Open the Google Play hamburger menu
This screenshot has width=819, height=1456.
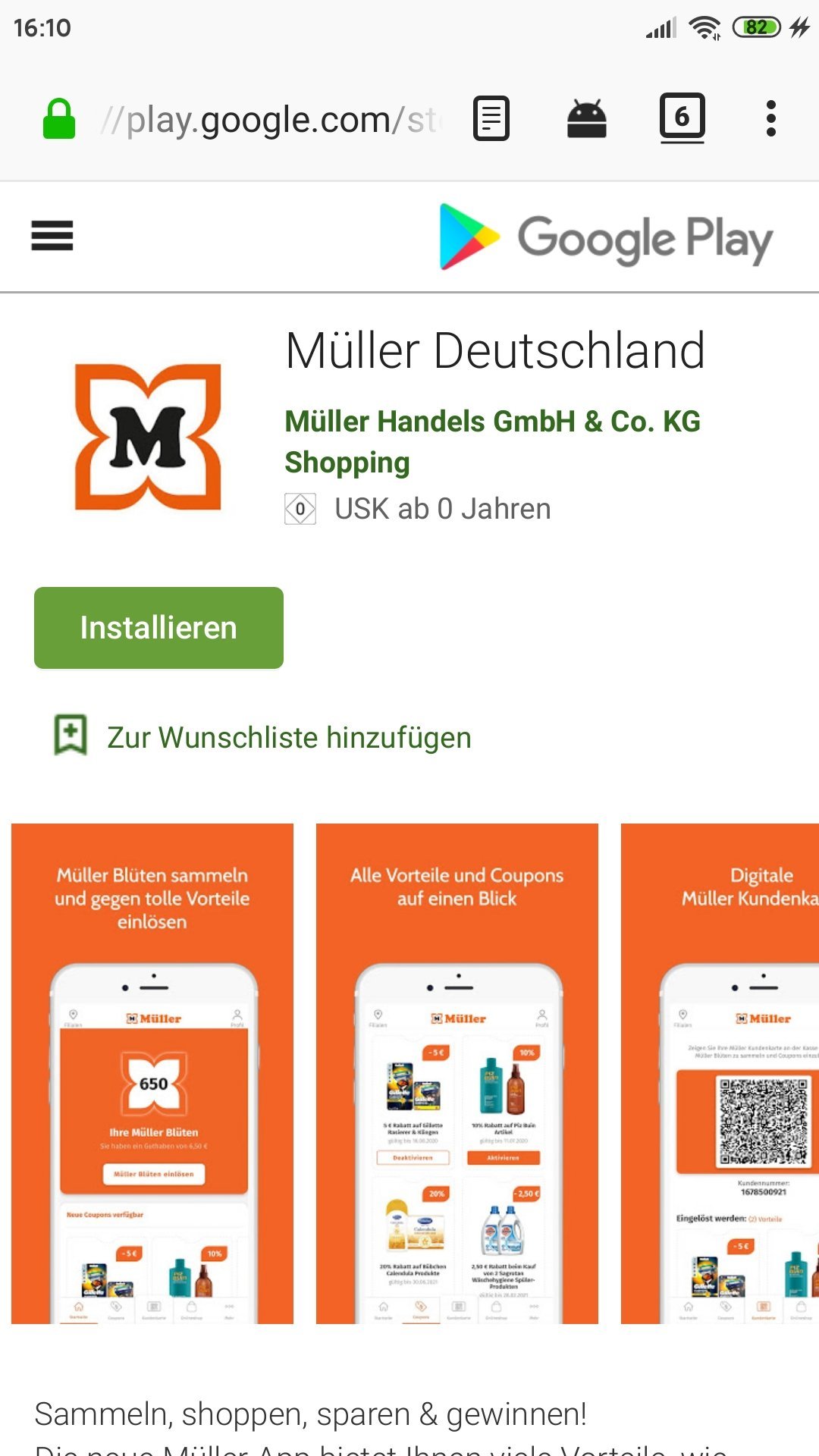coord(52,236)
